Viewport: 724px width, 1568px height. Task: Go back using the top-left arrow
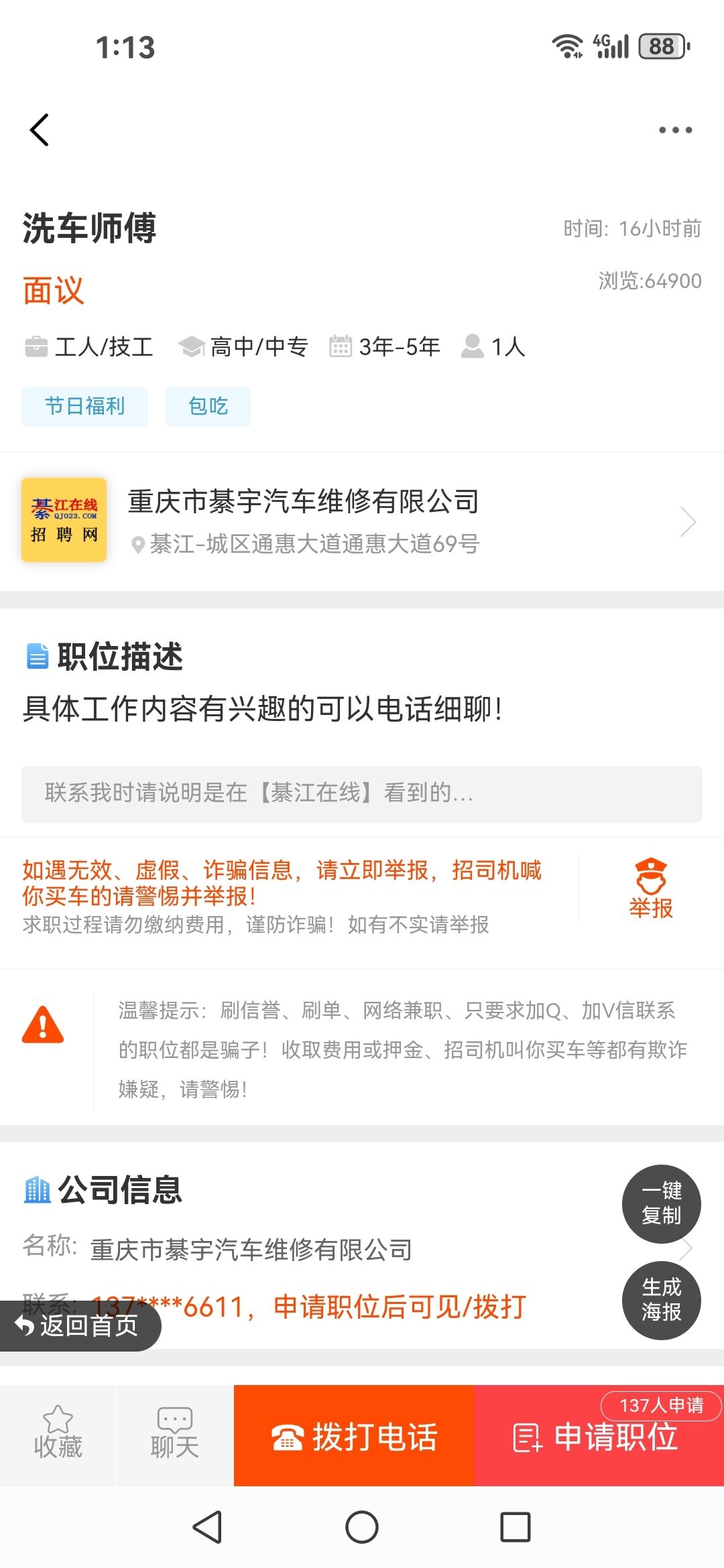(40, 129)
